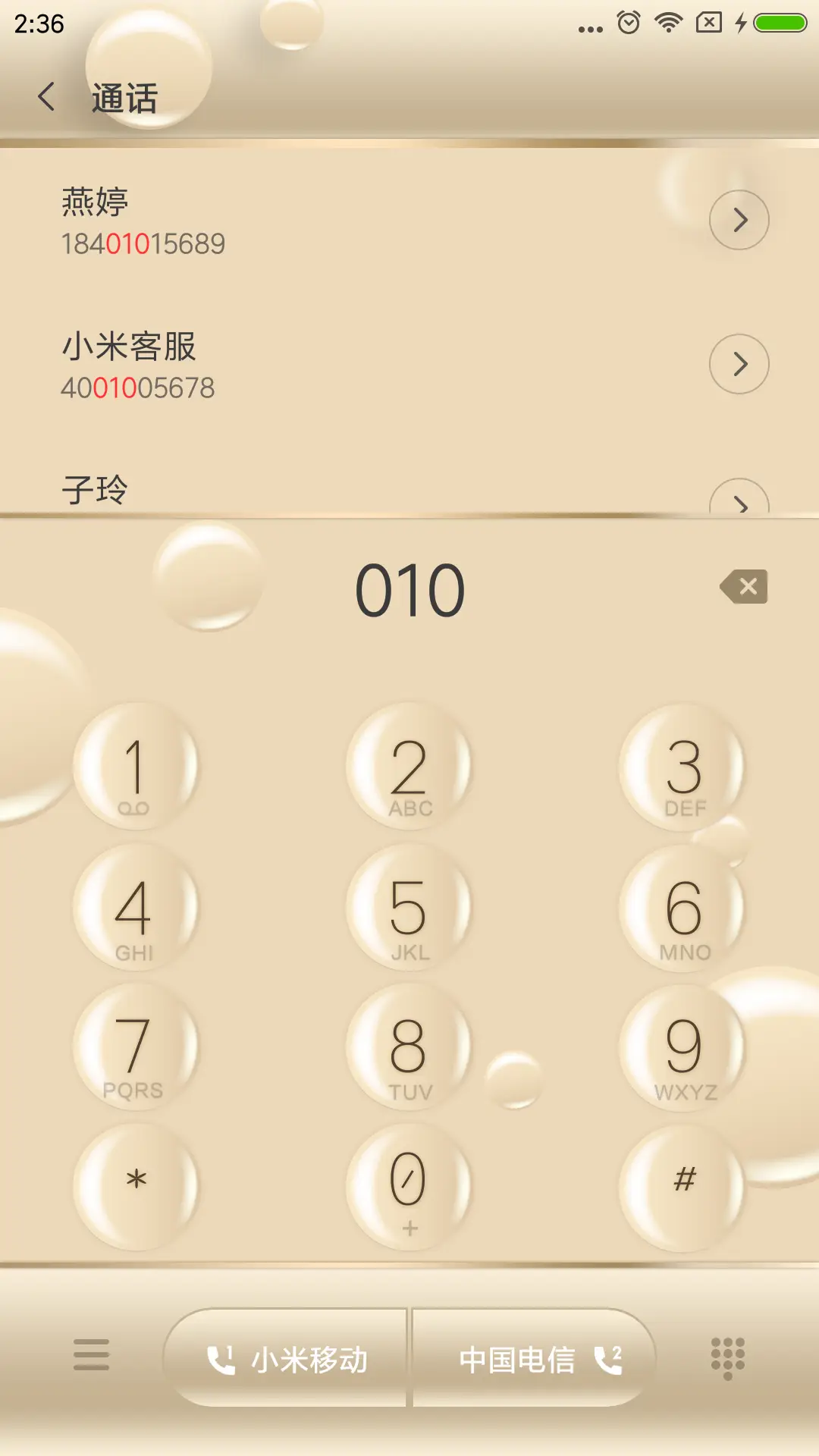Screen dimensions: 819x1456
Task: Tap the backspace icon to delete a digit
Action: tap(745, 588)
